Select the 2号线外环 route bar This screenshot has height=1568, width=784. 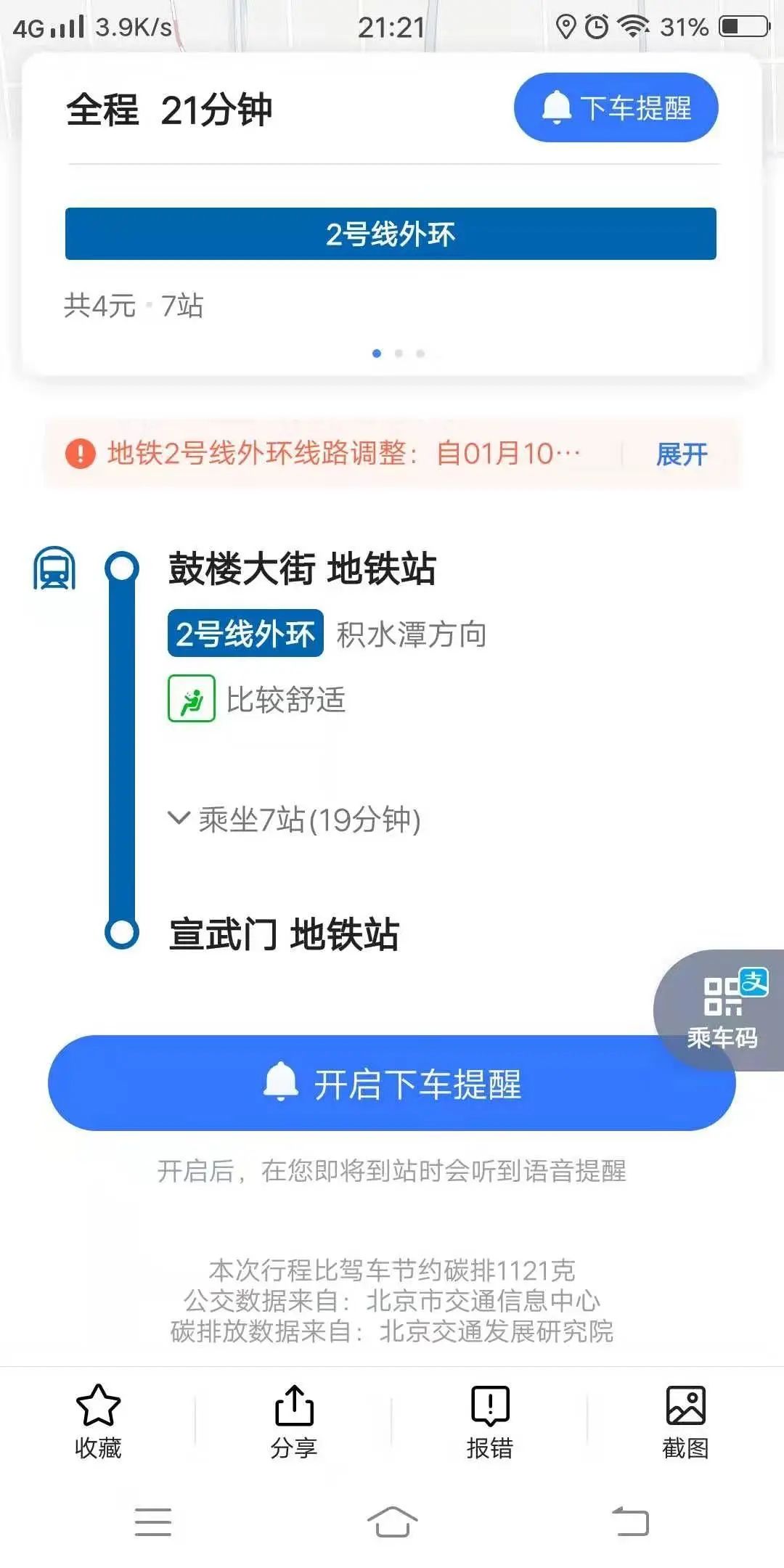391,234
